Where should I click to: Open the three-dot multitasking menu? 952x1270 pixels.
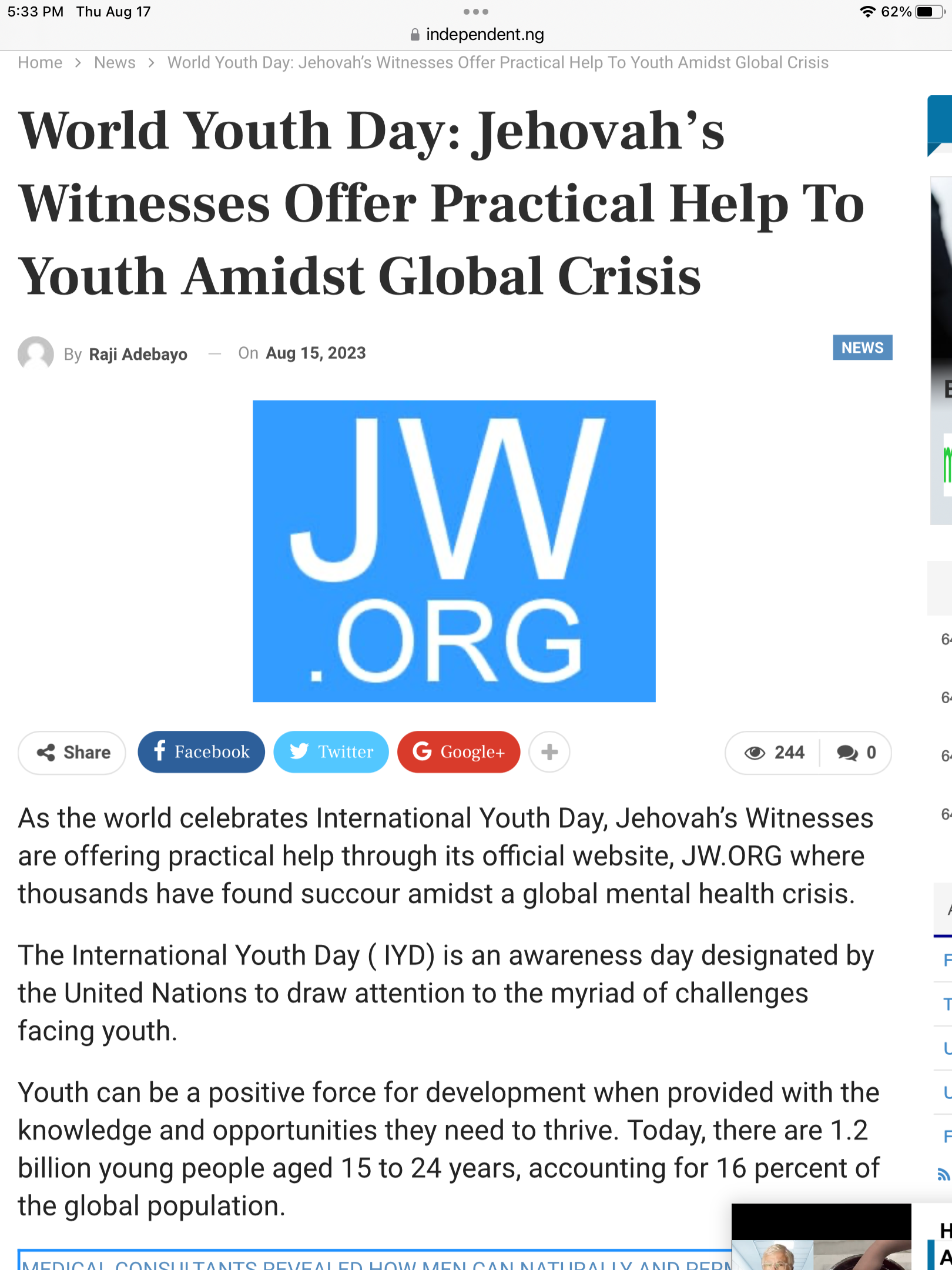(476, 12)
